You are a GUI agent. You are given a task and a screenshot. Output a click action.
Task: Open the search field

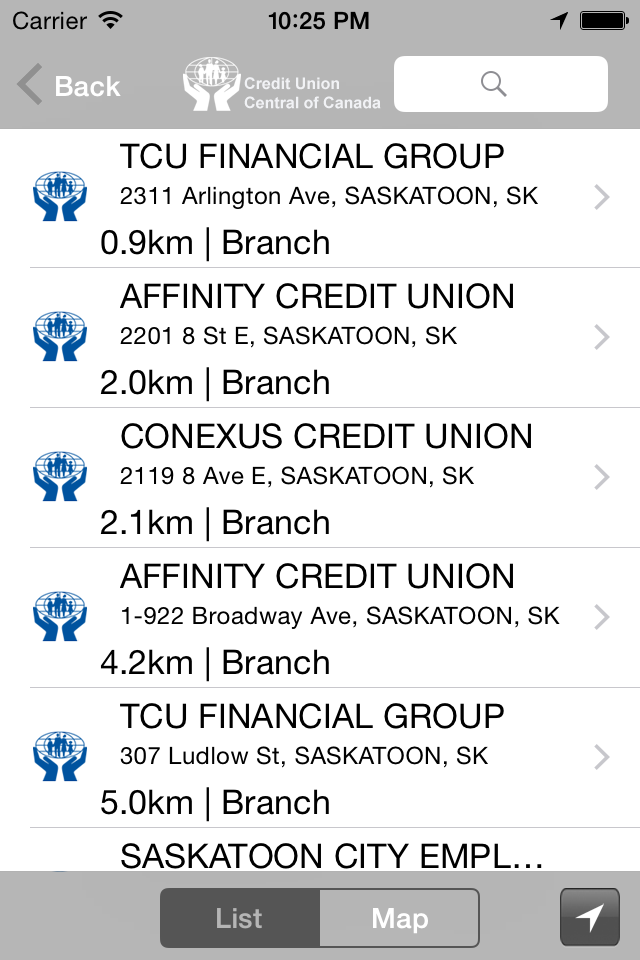pyautogui.click(x=500, y=84)
